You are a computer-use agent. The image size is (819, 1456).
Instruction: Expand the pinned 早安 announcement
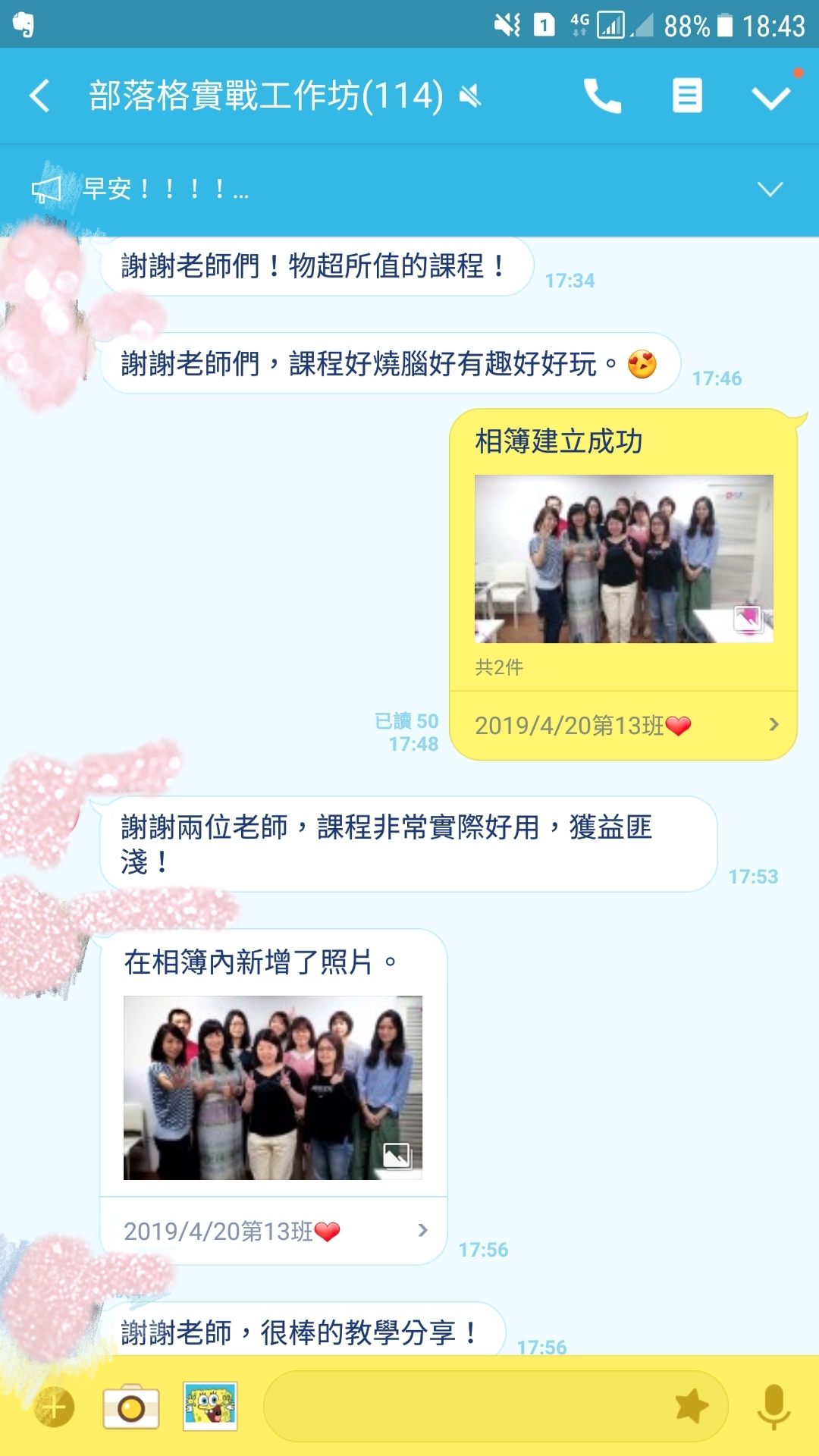pos(770,189)
